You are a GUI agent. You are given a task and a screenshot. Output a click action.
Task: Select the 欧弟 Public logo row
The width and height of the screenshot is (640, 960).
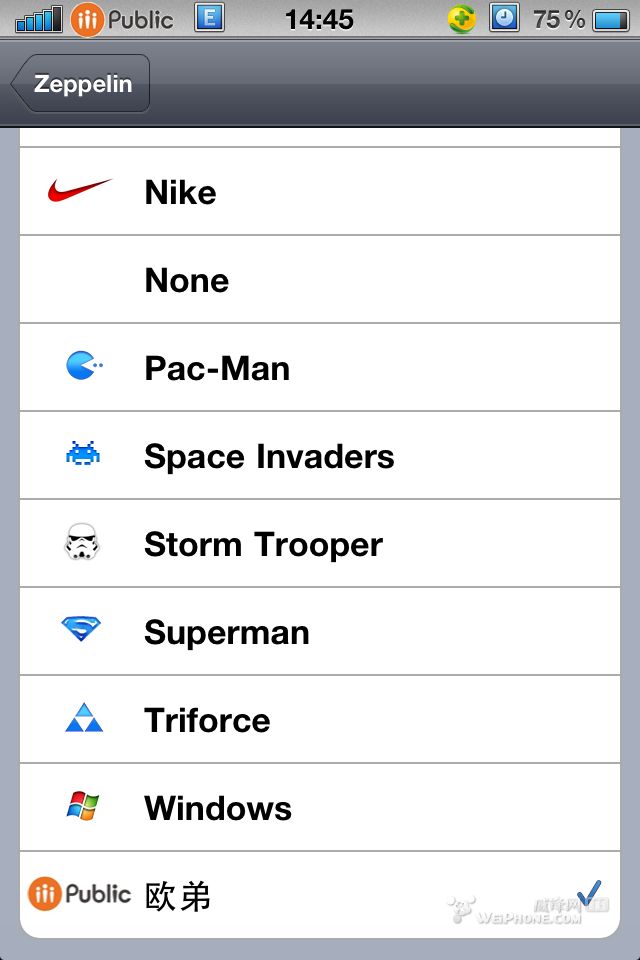coord(320,894)
